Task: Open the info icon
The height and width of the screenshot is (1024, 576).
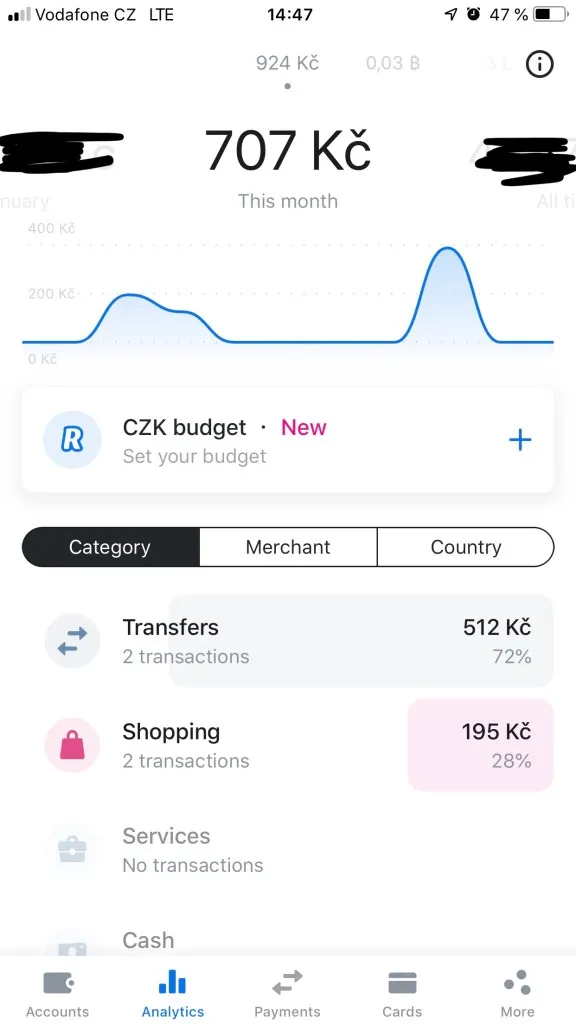Action: pos(539,64)
